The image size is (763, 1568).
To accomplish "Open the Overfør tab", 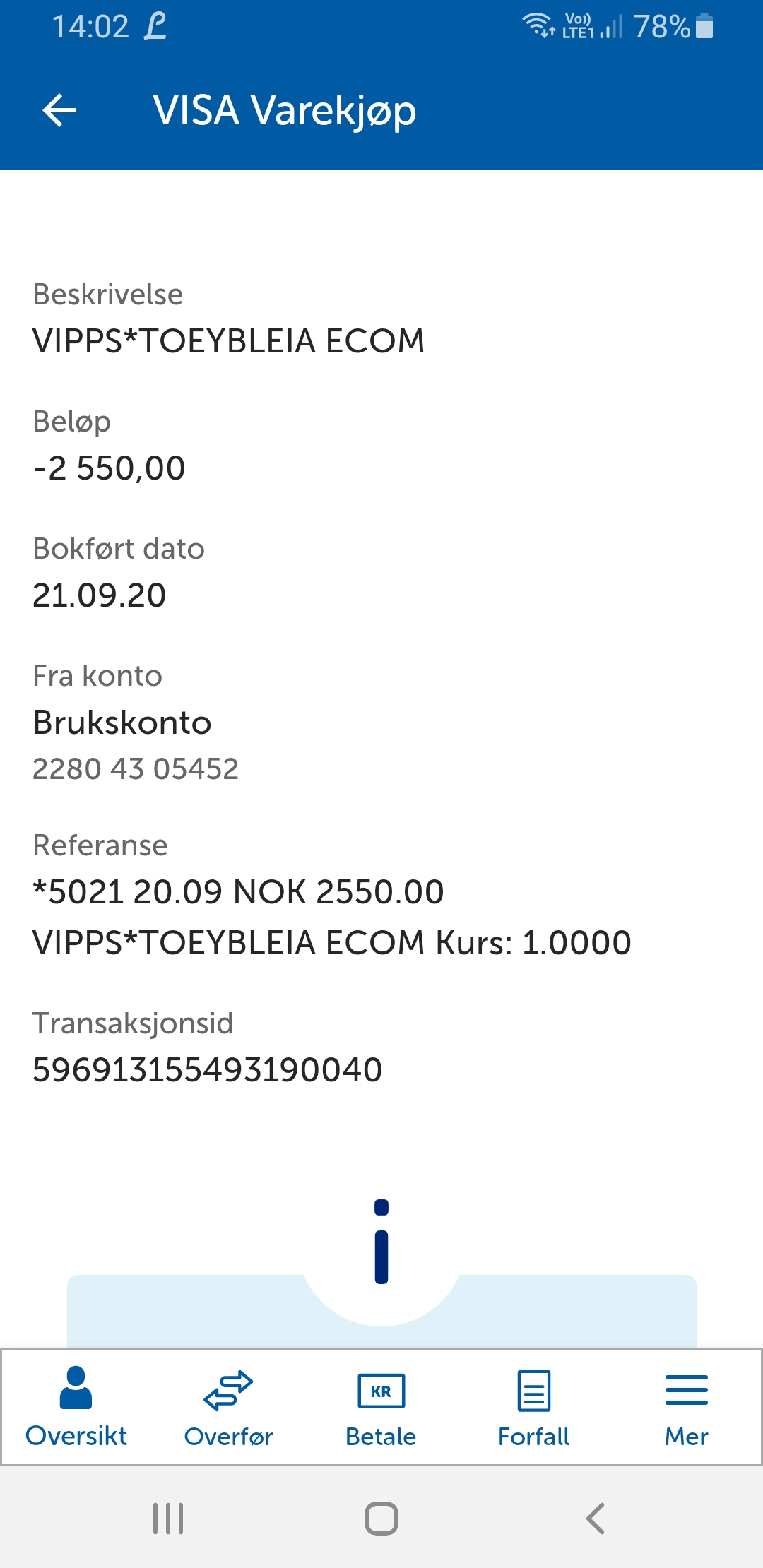I will (228, 1407).
